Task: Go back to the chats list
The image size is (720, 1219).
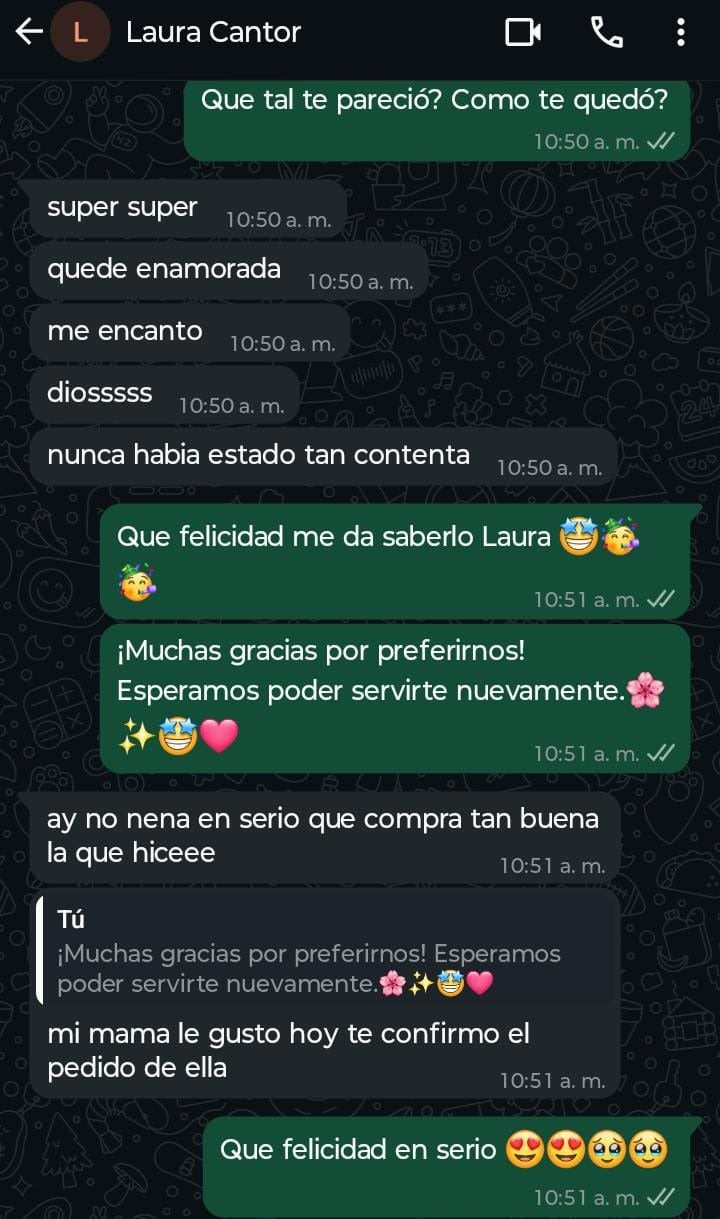Action: (x=28, y=32)
